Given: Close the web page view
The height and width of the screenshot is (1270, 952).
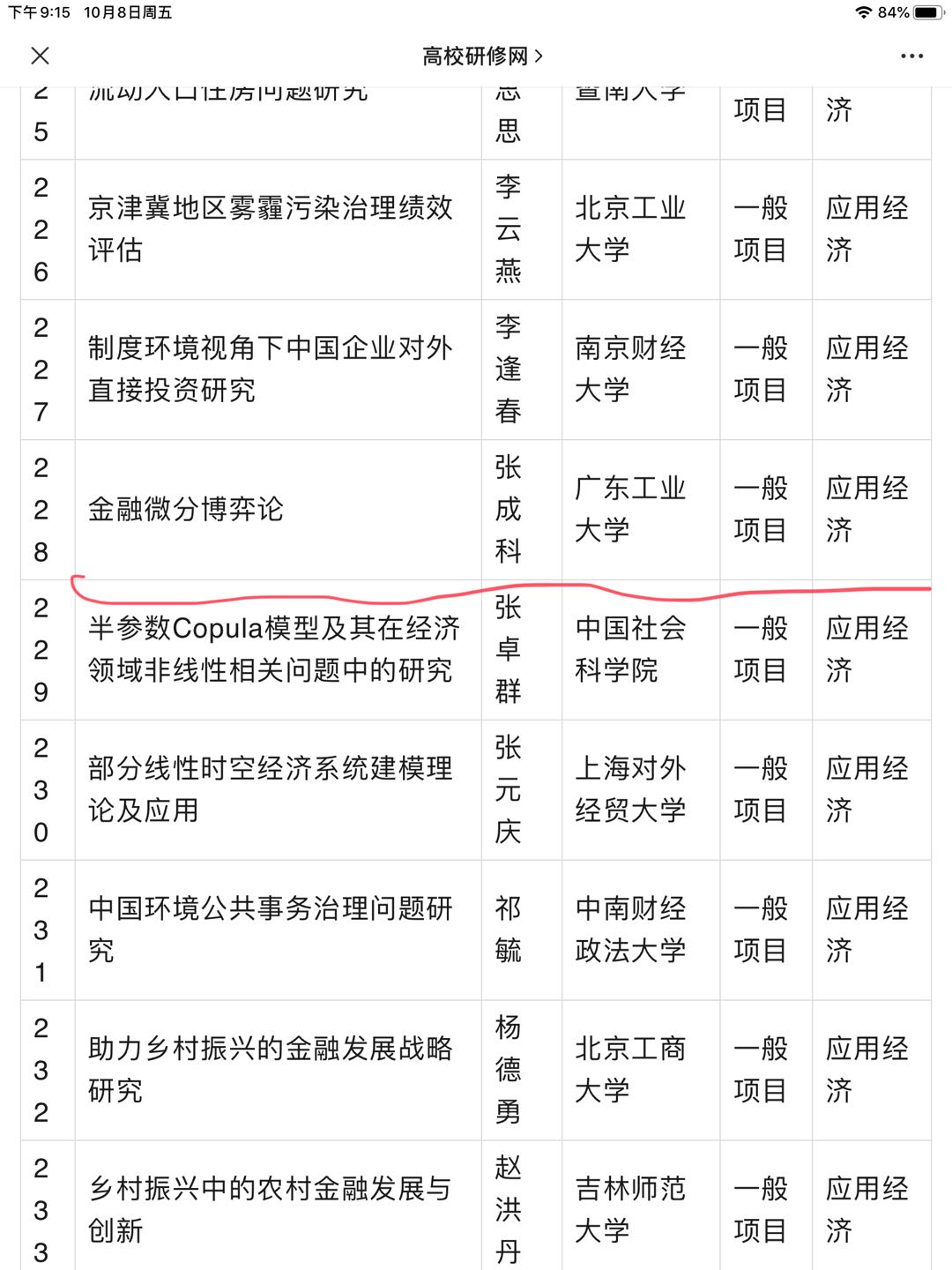Looking at the screenshot, I should [40, 56].
